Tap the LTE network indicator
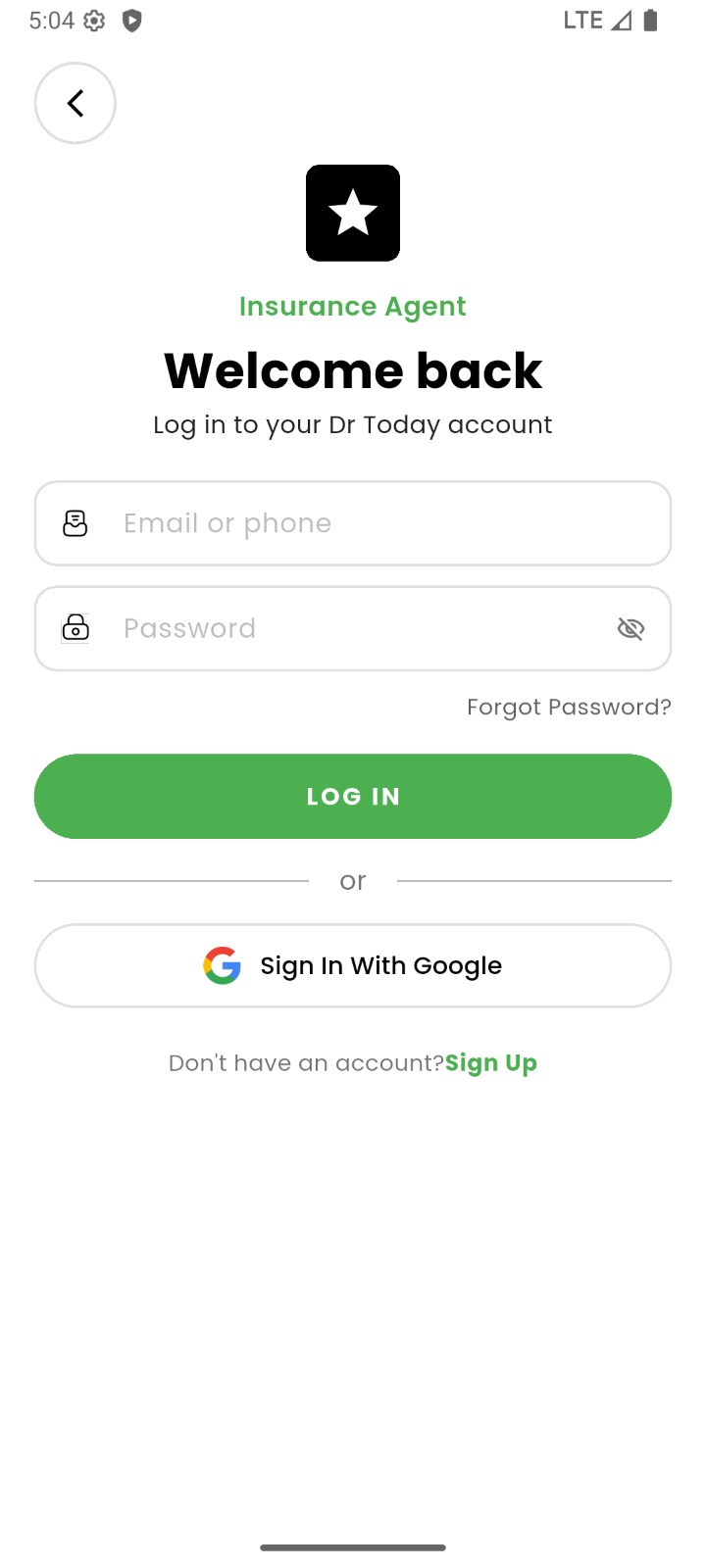Screen dimensions: 706x1568 point(582,19)
